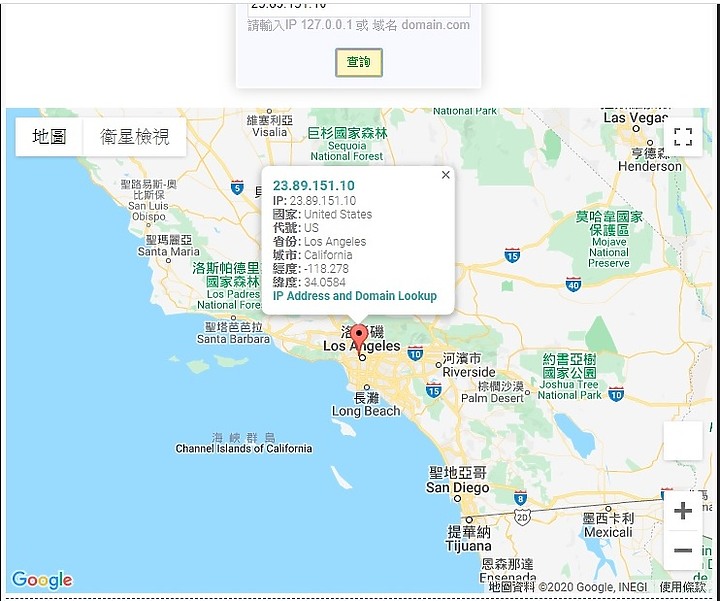The height and width of the screenshot is (601, 720).
Task: Open the IP Address and Domain Lookup link
Action: 354,296
